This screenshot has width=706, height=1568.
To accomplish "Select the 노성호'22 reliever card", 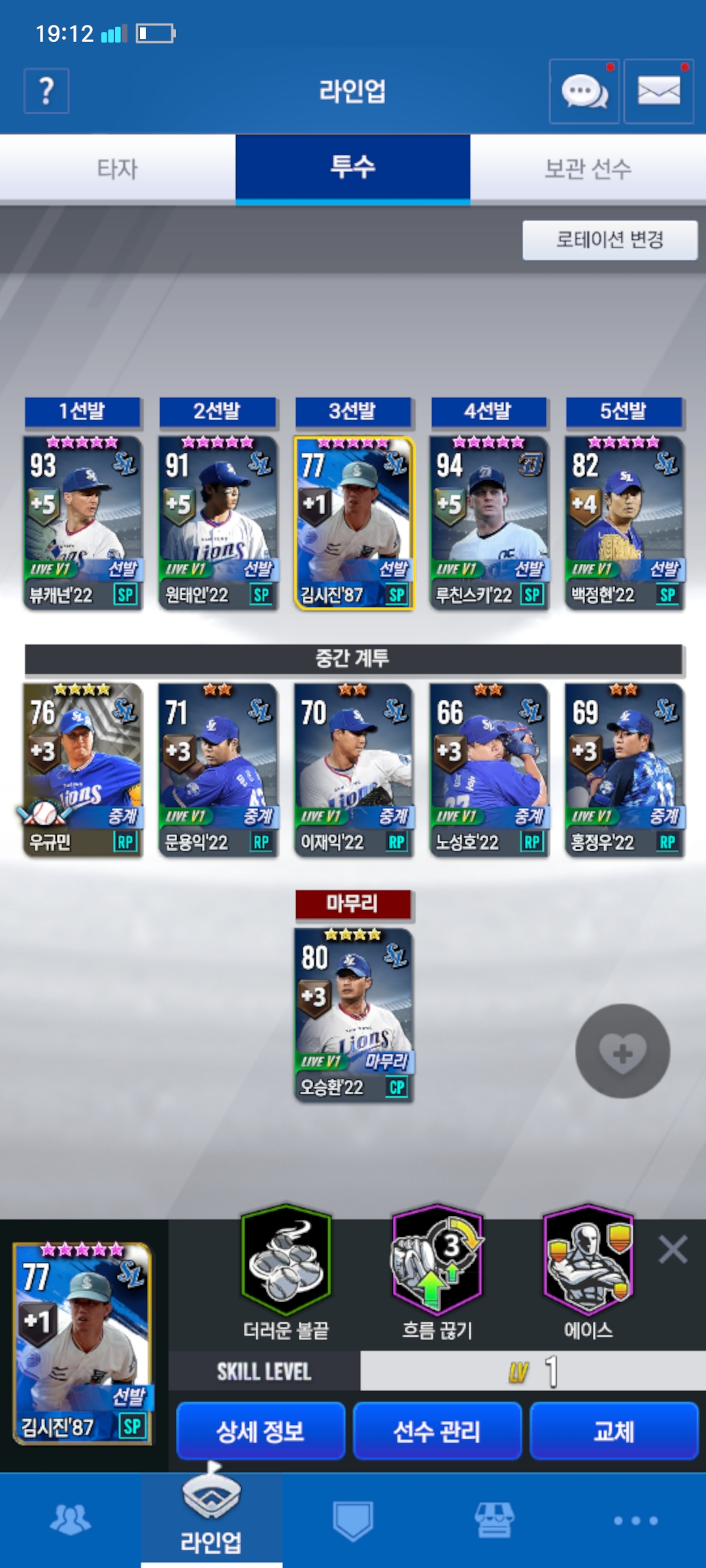I will [x=489, y=770].
